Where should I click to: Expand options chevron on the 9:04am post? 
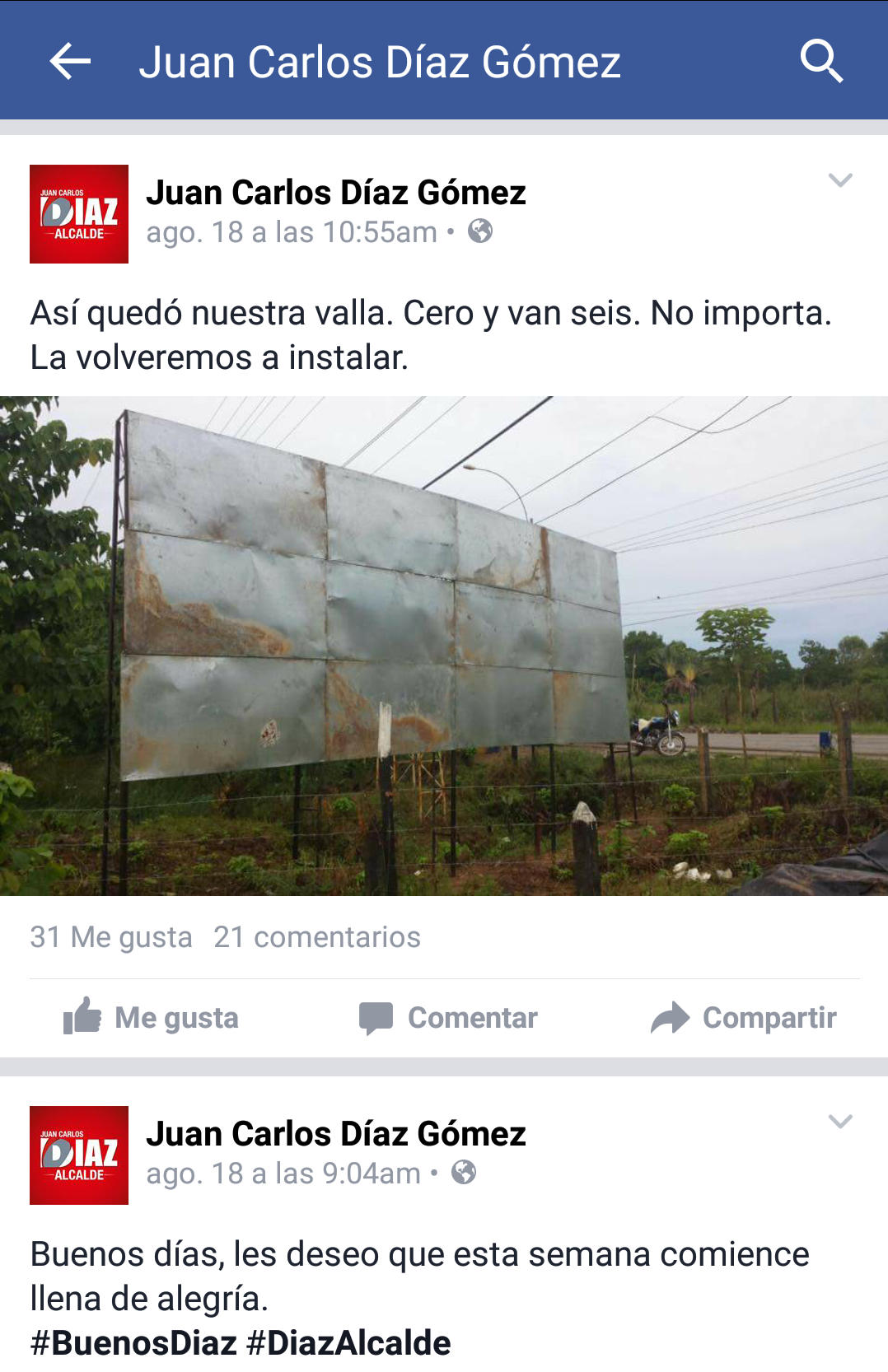839,1122
